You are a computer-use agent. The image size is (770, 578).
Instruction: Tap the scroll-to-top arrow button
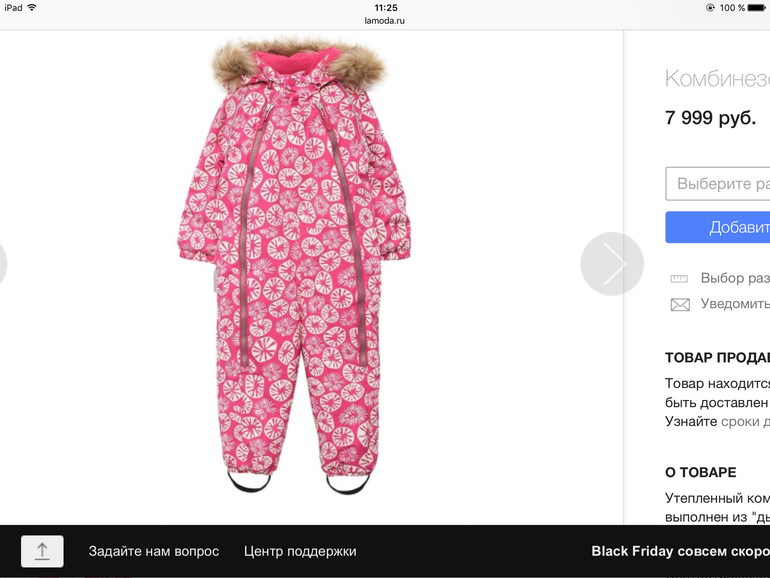coord(42,551)
